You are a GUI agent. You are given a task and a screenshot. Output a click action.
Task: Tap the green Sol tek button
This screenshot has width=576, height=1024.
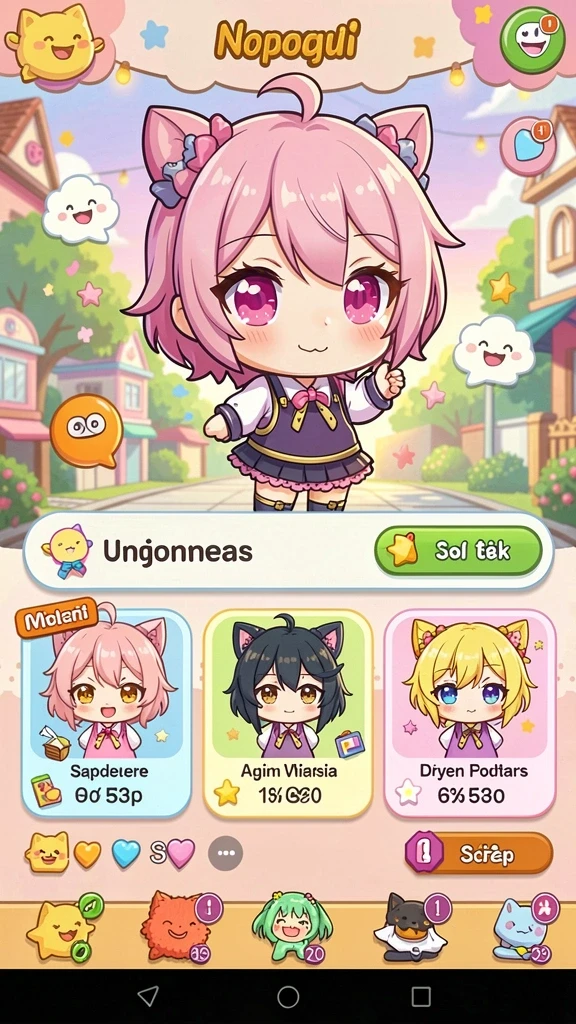click(458, 551)
